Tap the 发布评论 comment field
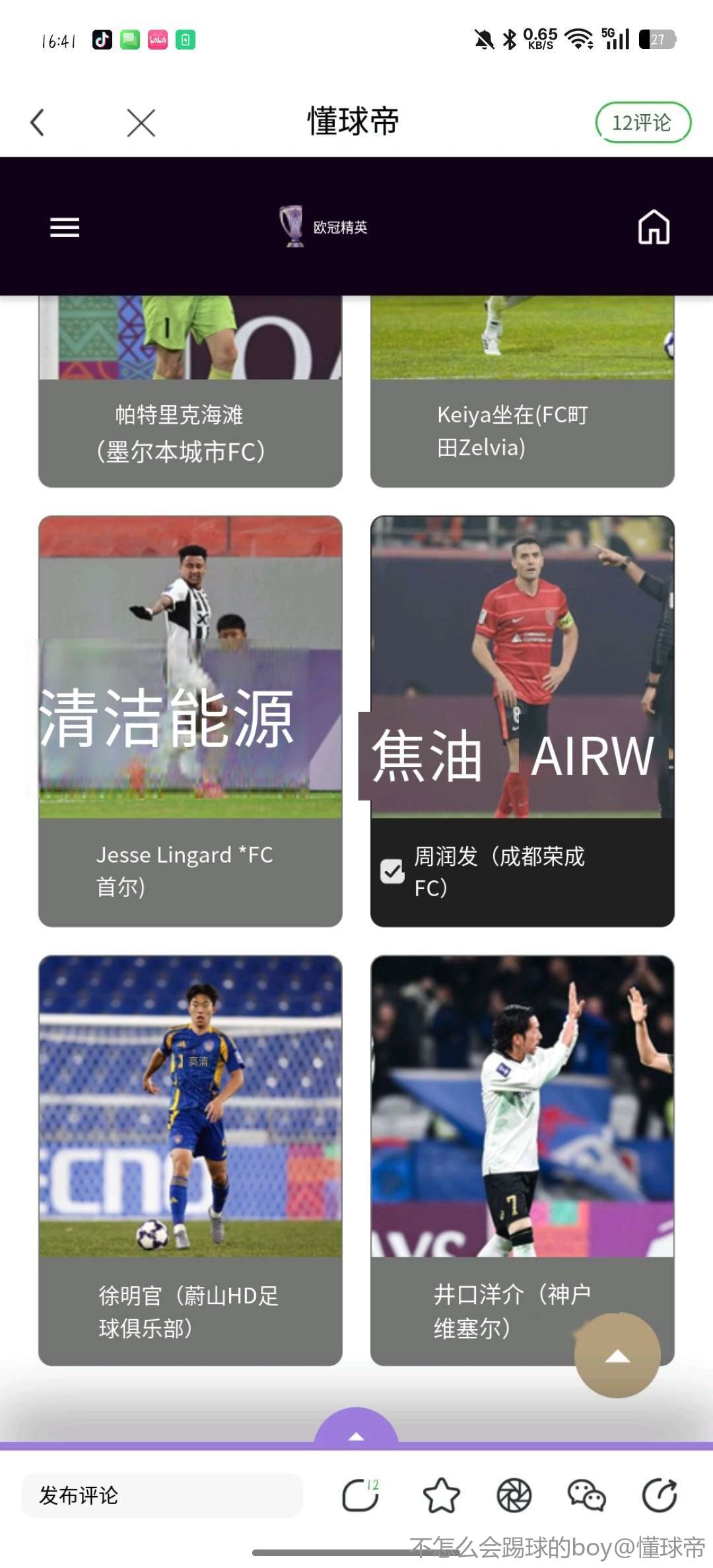 tap(162, 1495)
